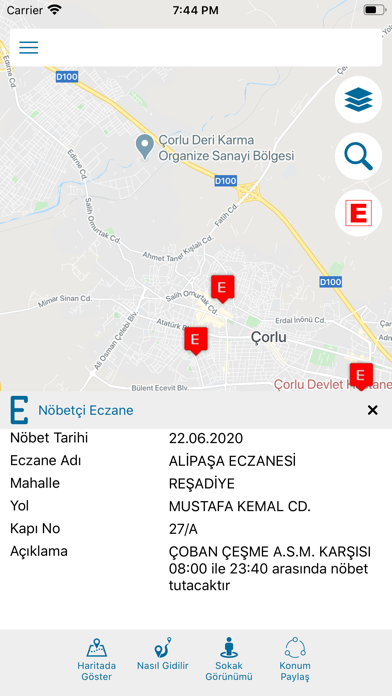Open Sokak Görünümü street view
The height and width of the screenshot is (696, 392).
(229, 660)
